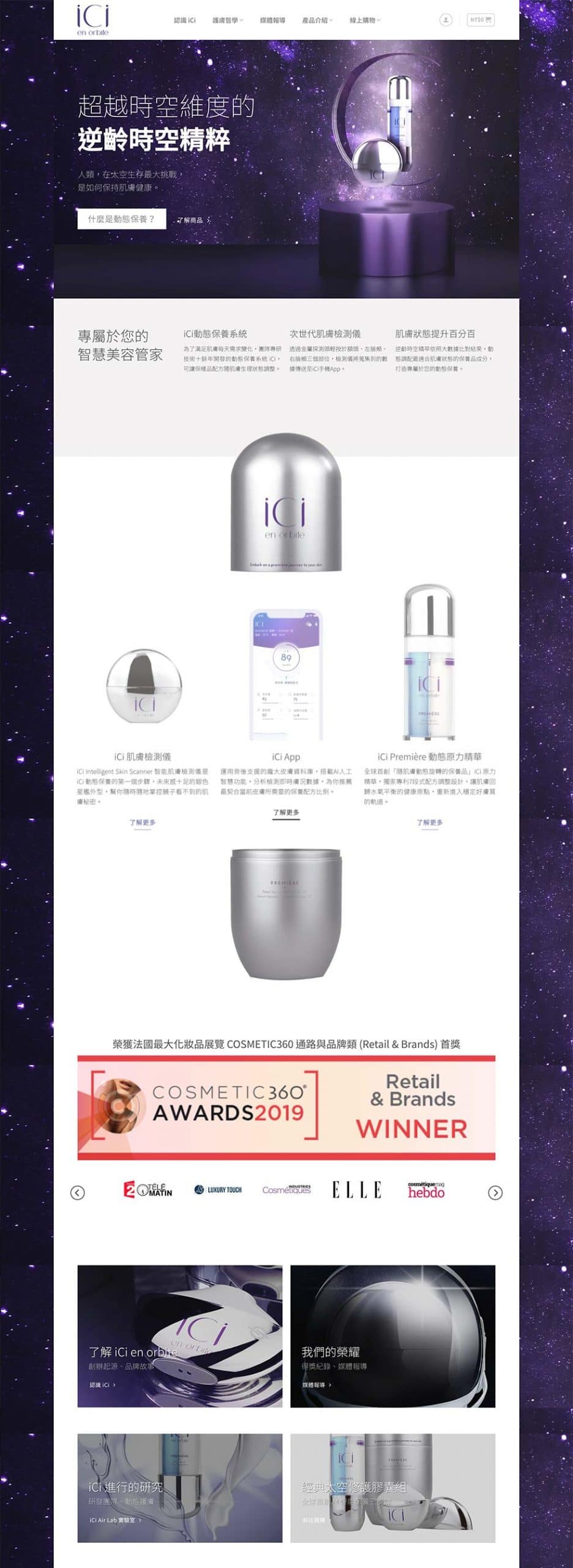Expand the 護膚哲學 dropdown menu
Screen dimensions: 573x1568
227,20
